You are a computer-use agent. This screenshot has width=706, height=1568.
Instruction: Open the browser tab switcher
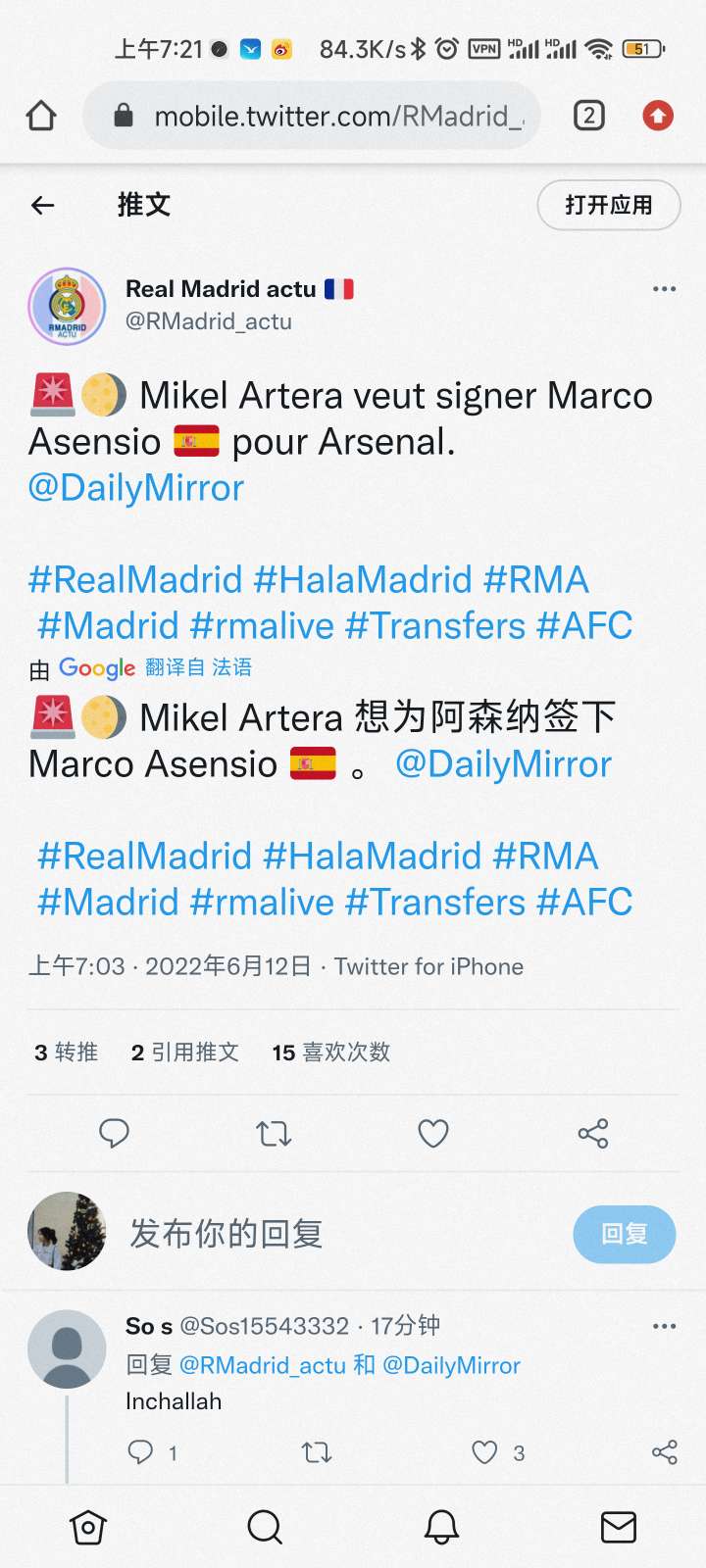(x=588, y=116)
